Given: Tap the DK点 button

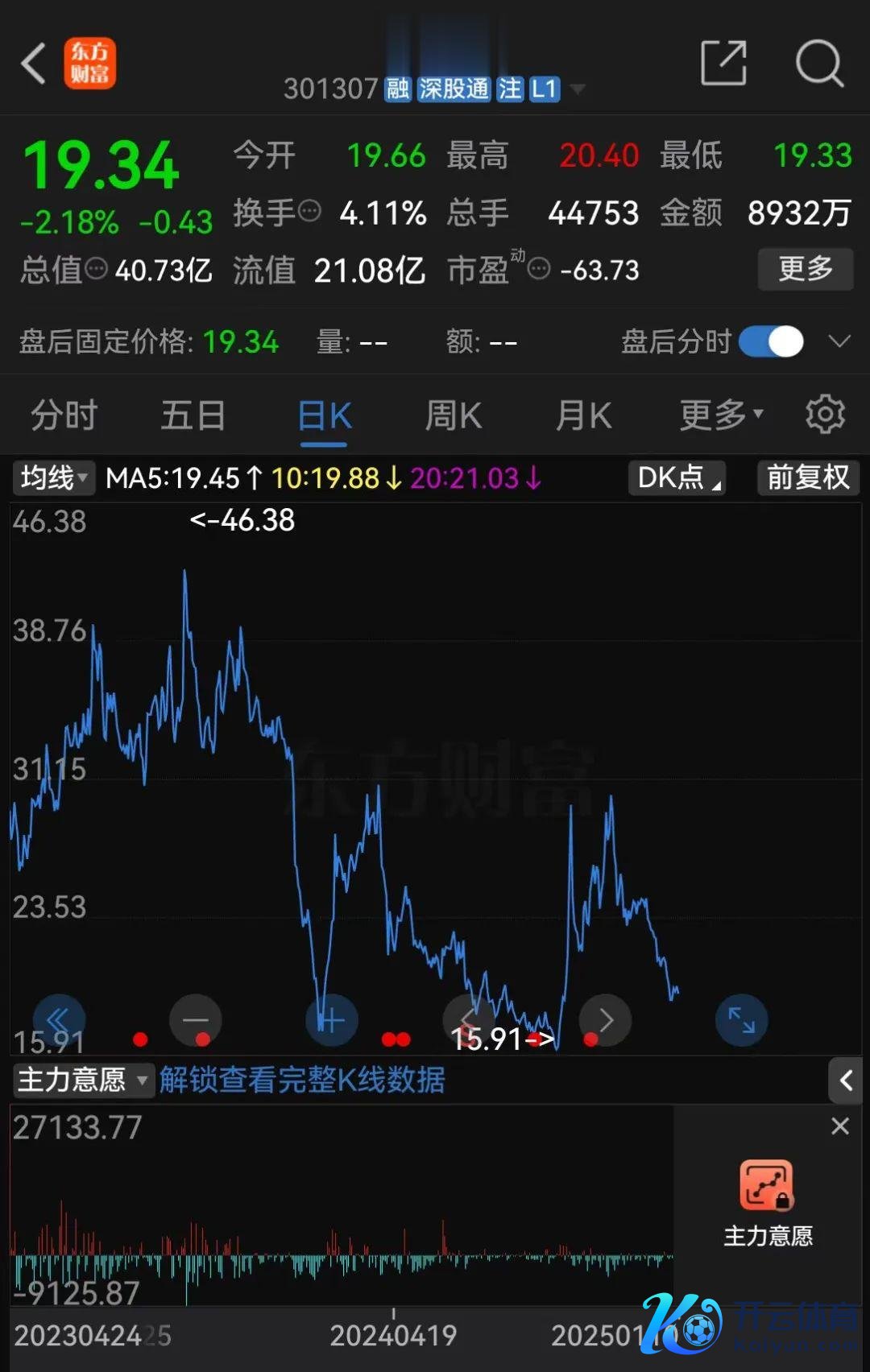Looking at the screenshot, I should tap(677, 478).
